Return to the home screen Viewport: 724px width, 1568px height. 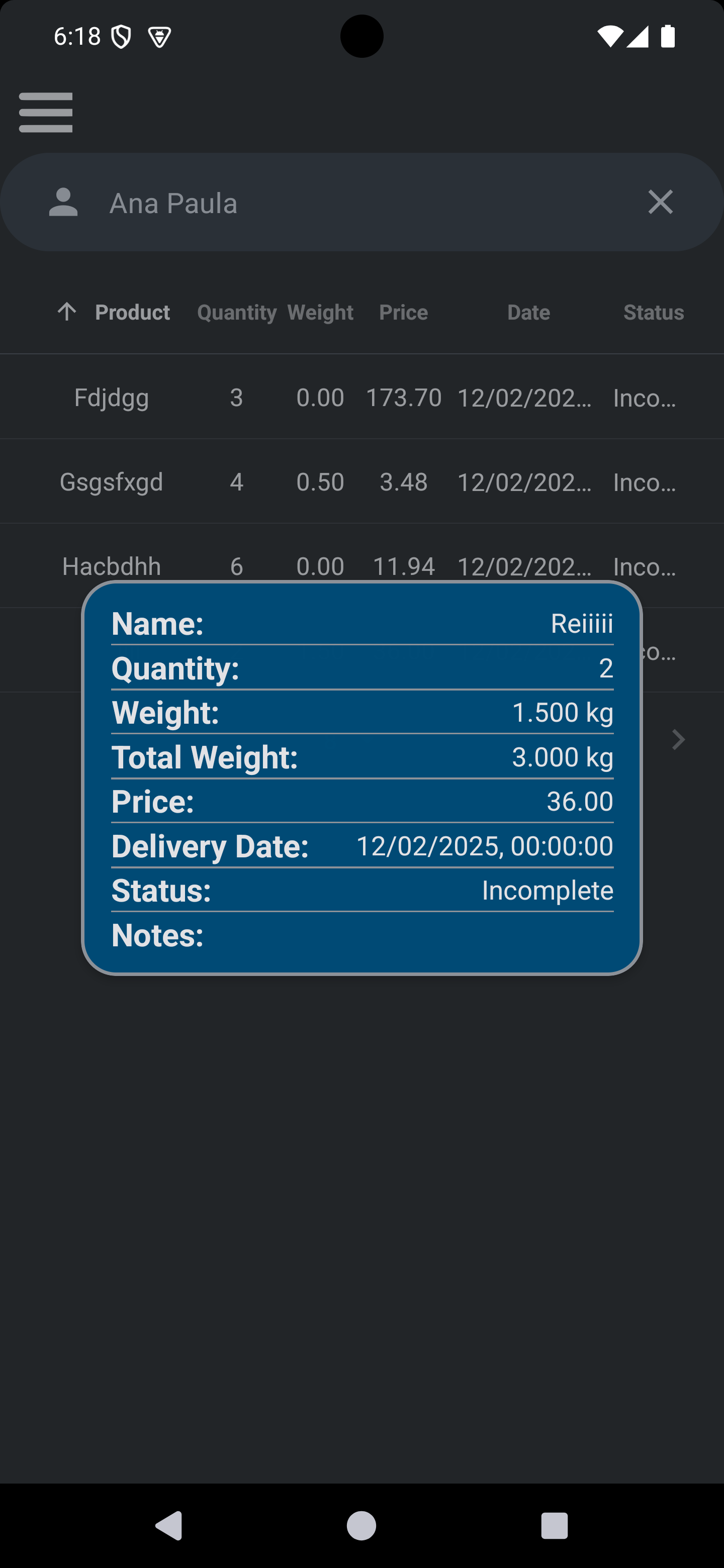click(361, 1525)
